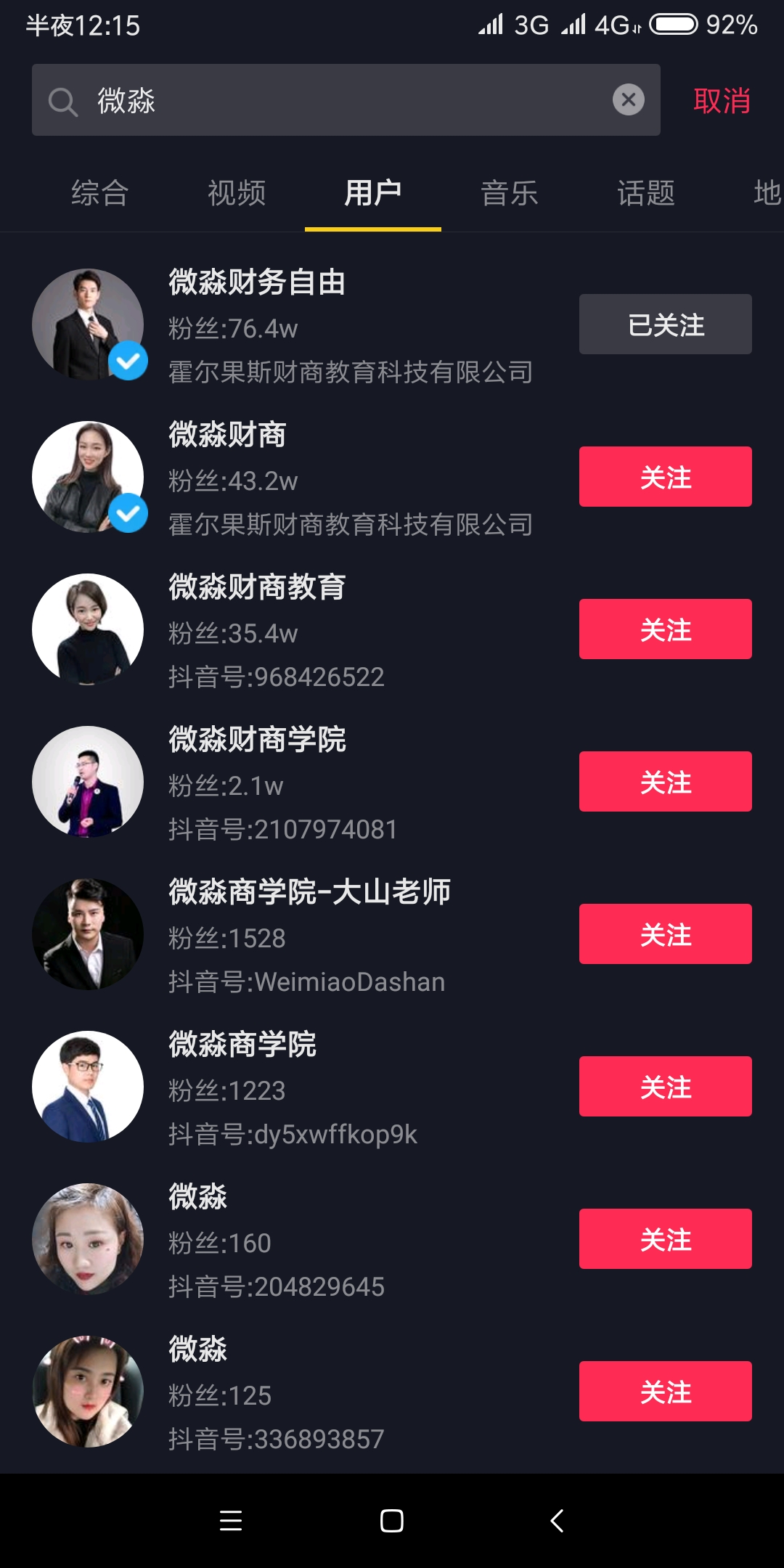
Task: Open the 微淼 profile with 160 fans
Action: [x=290, y=1239]
